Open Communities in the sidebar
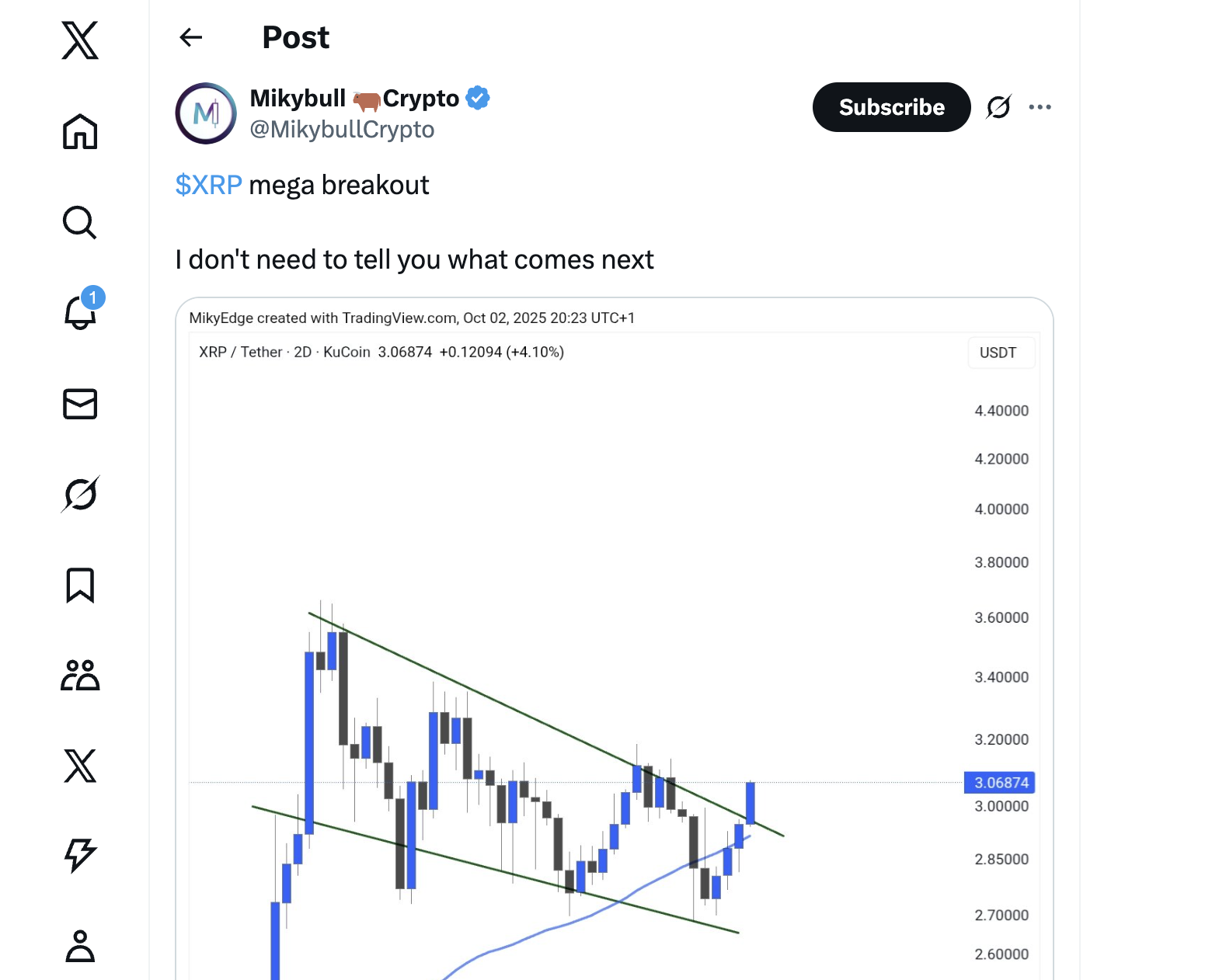1226x980 pixels. point(80,676)
